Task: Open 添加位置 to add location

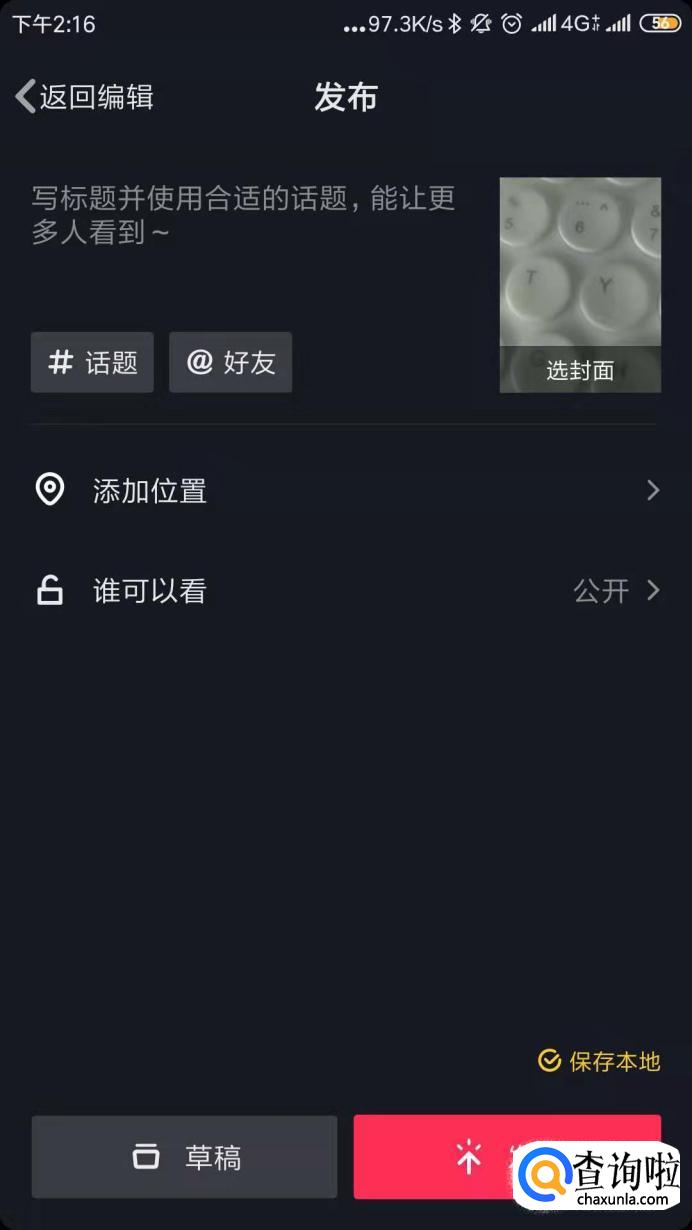Action: [x=345, y=490]
